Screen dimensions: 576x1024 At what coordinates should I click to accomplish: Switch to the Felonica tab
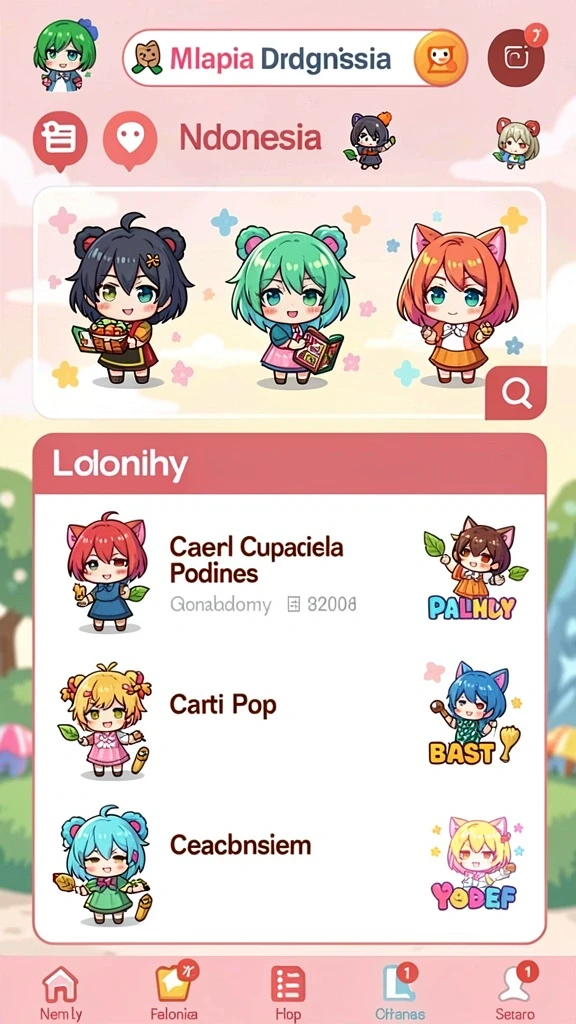click(x=174, y=991)
